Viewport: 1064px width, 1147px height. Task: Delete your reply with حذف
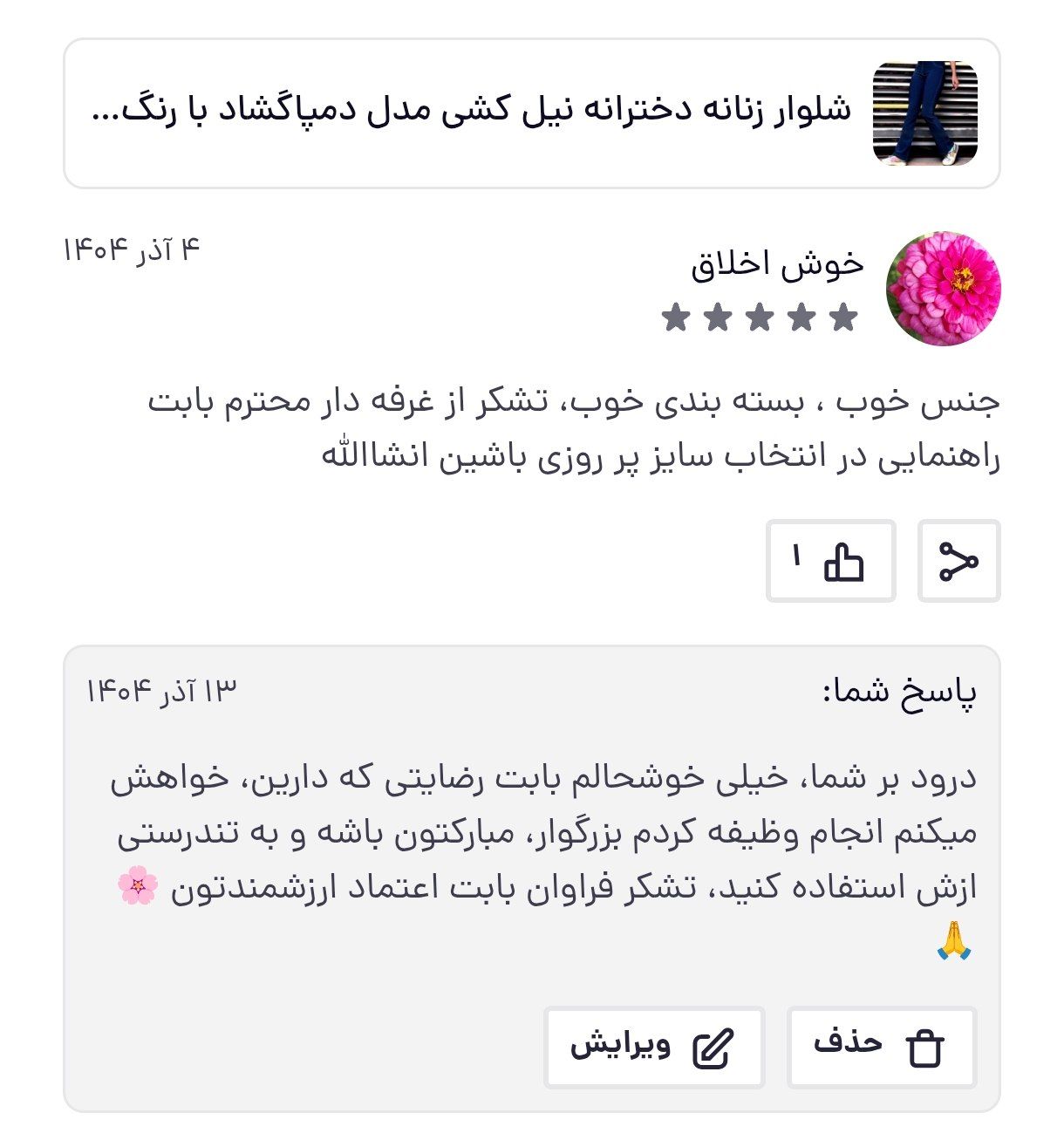881,1048
